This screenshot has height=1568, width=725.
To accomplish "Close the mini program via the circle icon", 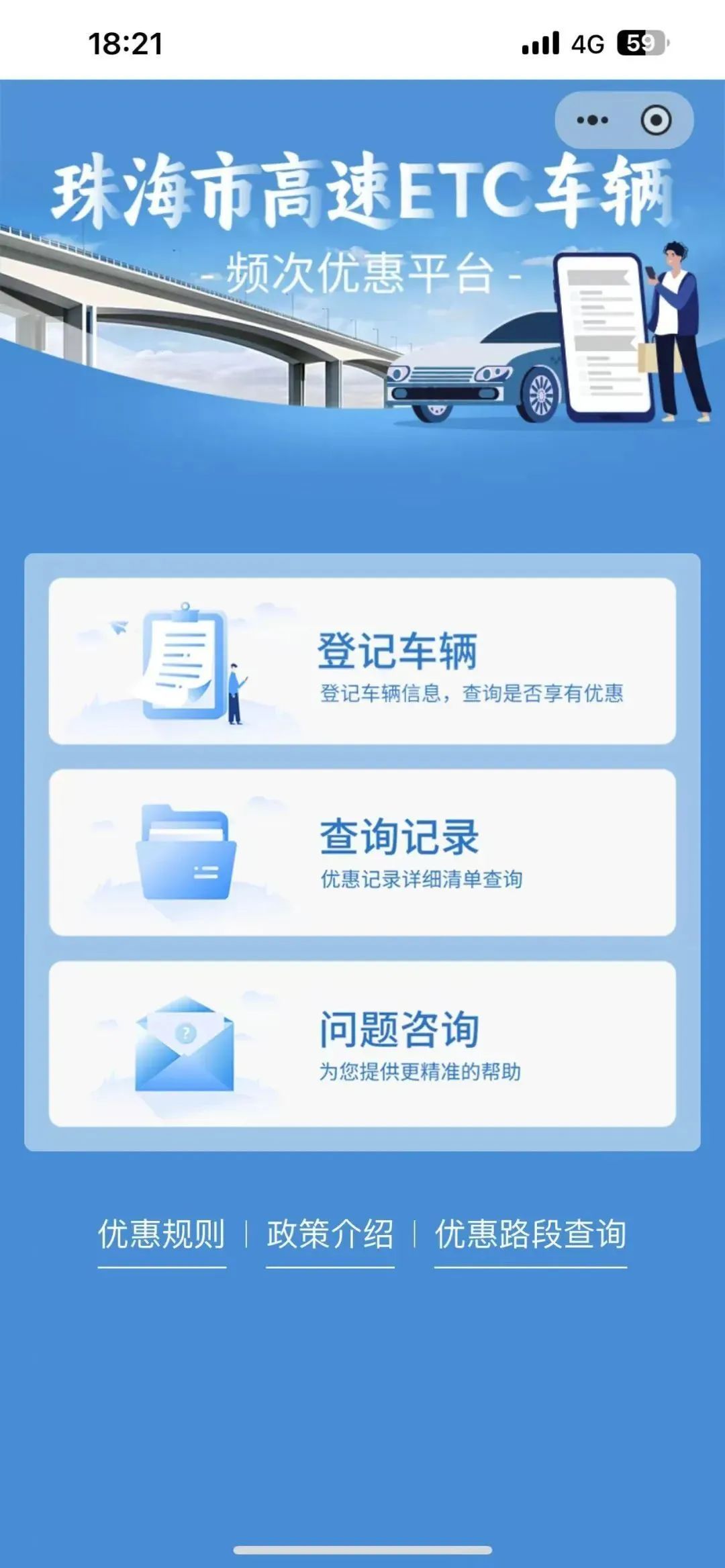I will point(656,120).
